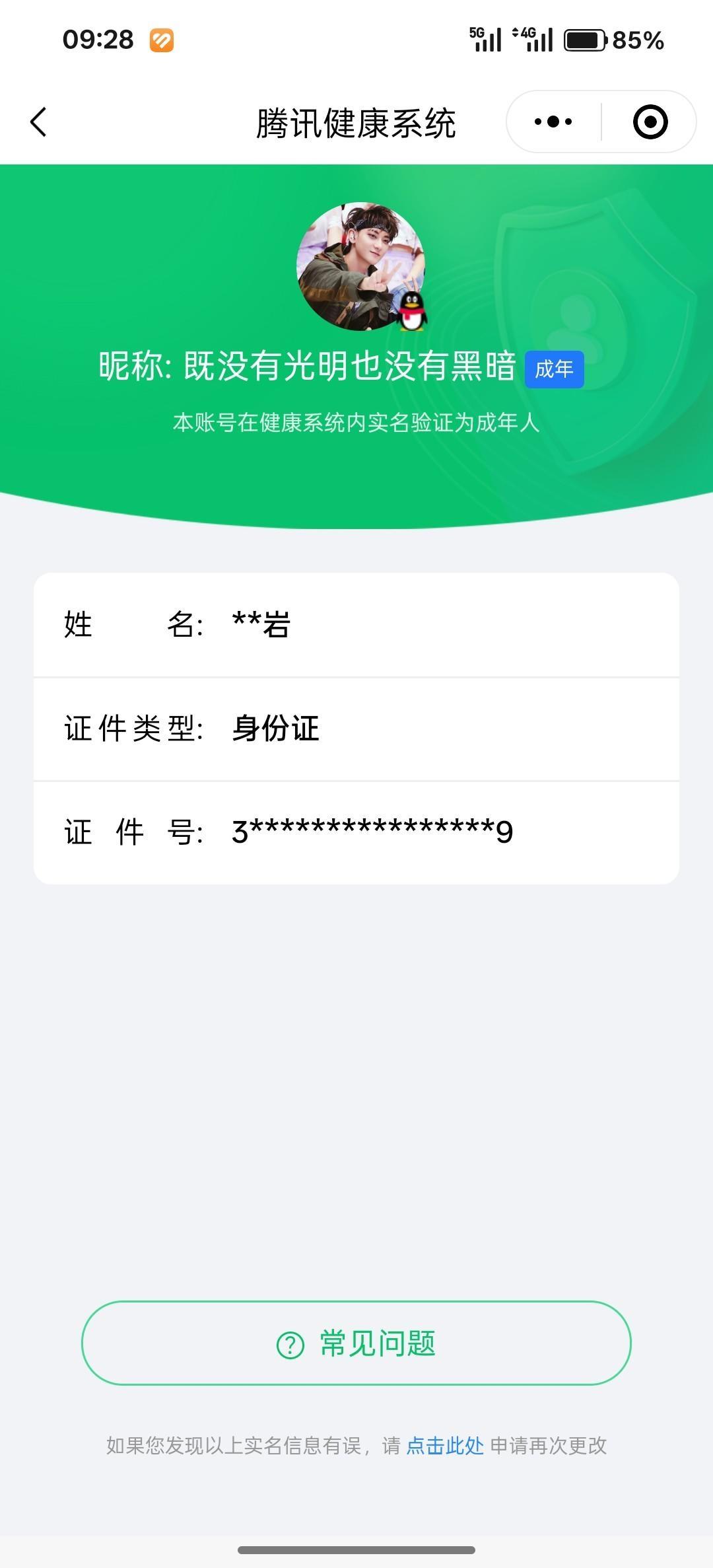Tap the 5G signal indicator
Image resolution: width=713 pixels, height=1568 pixels.
[x=487, y=41]
